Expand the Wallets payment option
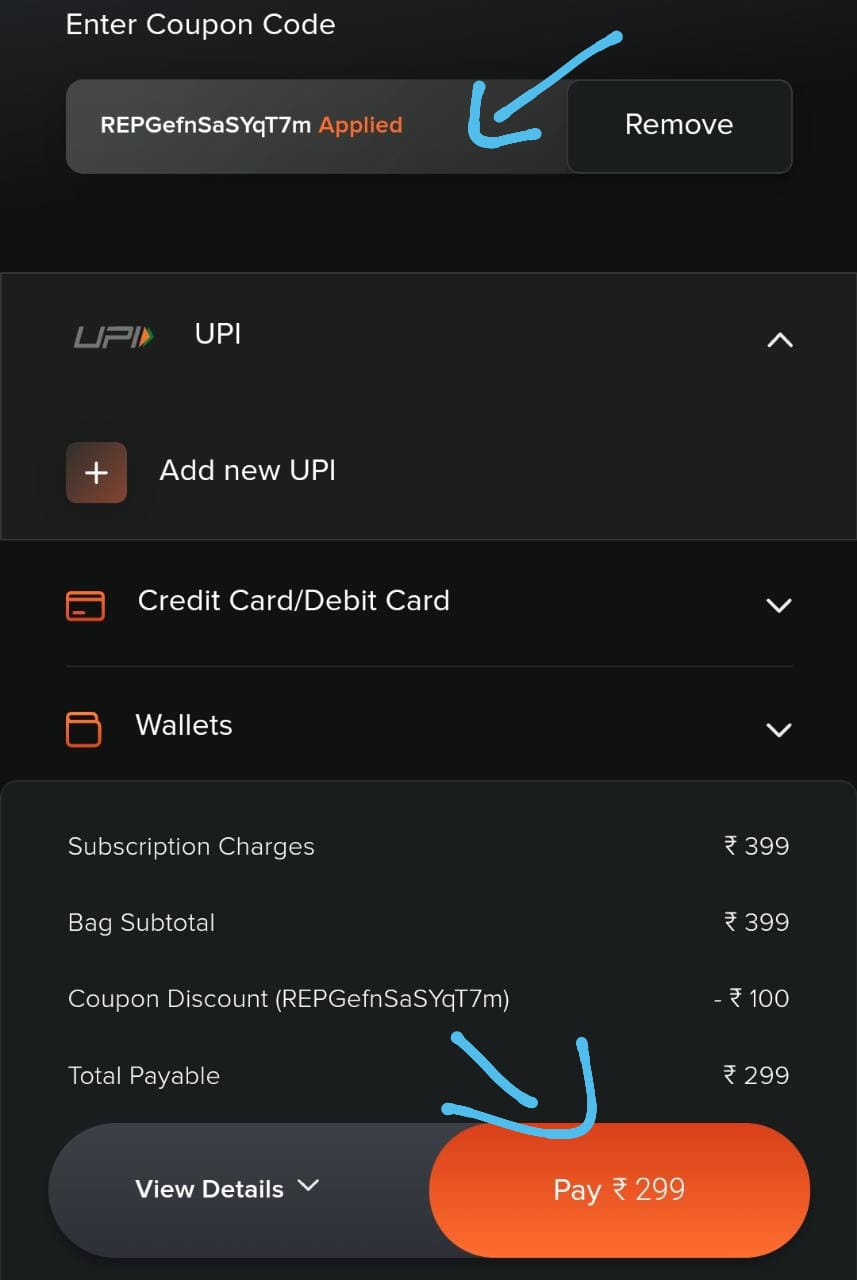This screenshot has width=857, height=1280. point(777,729)
